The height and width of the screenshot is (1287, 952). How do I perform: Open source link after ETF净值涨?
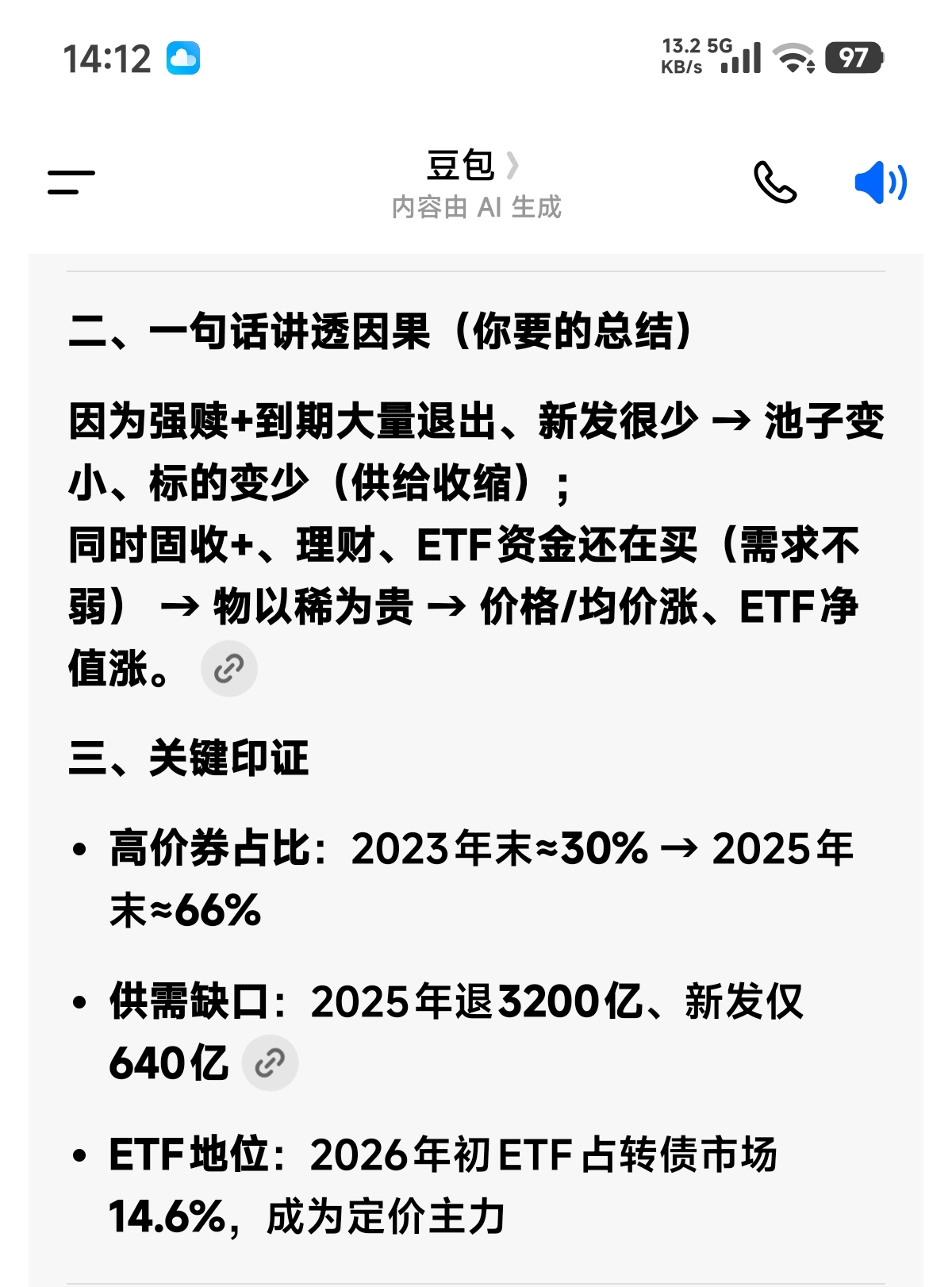[228, 669]
